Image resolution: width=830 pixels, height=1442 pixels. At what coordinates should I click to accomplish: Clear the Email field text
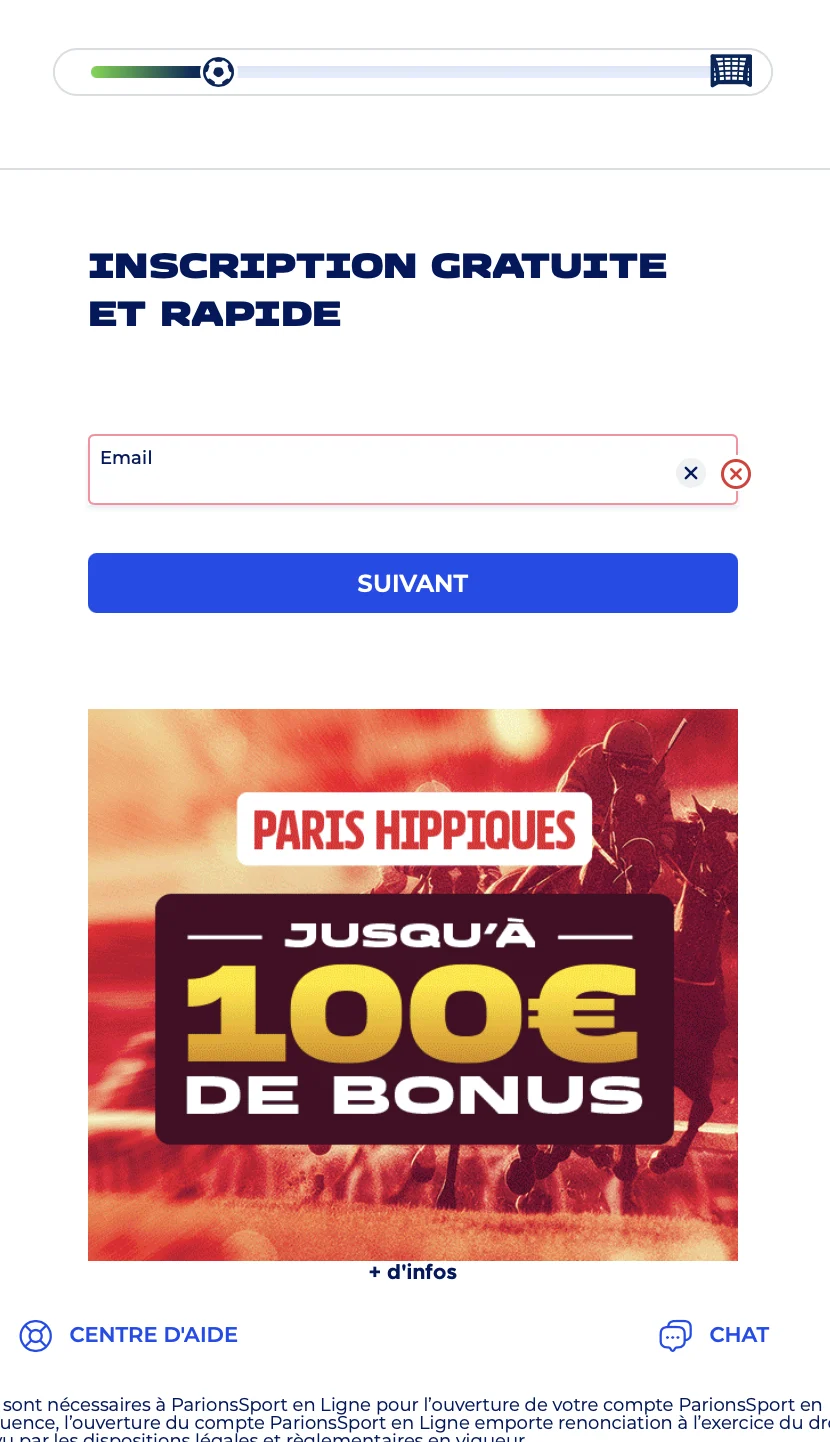(x=690, y=473)
